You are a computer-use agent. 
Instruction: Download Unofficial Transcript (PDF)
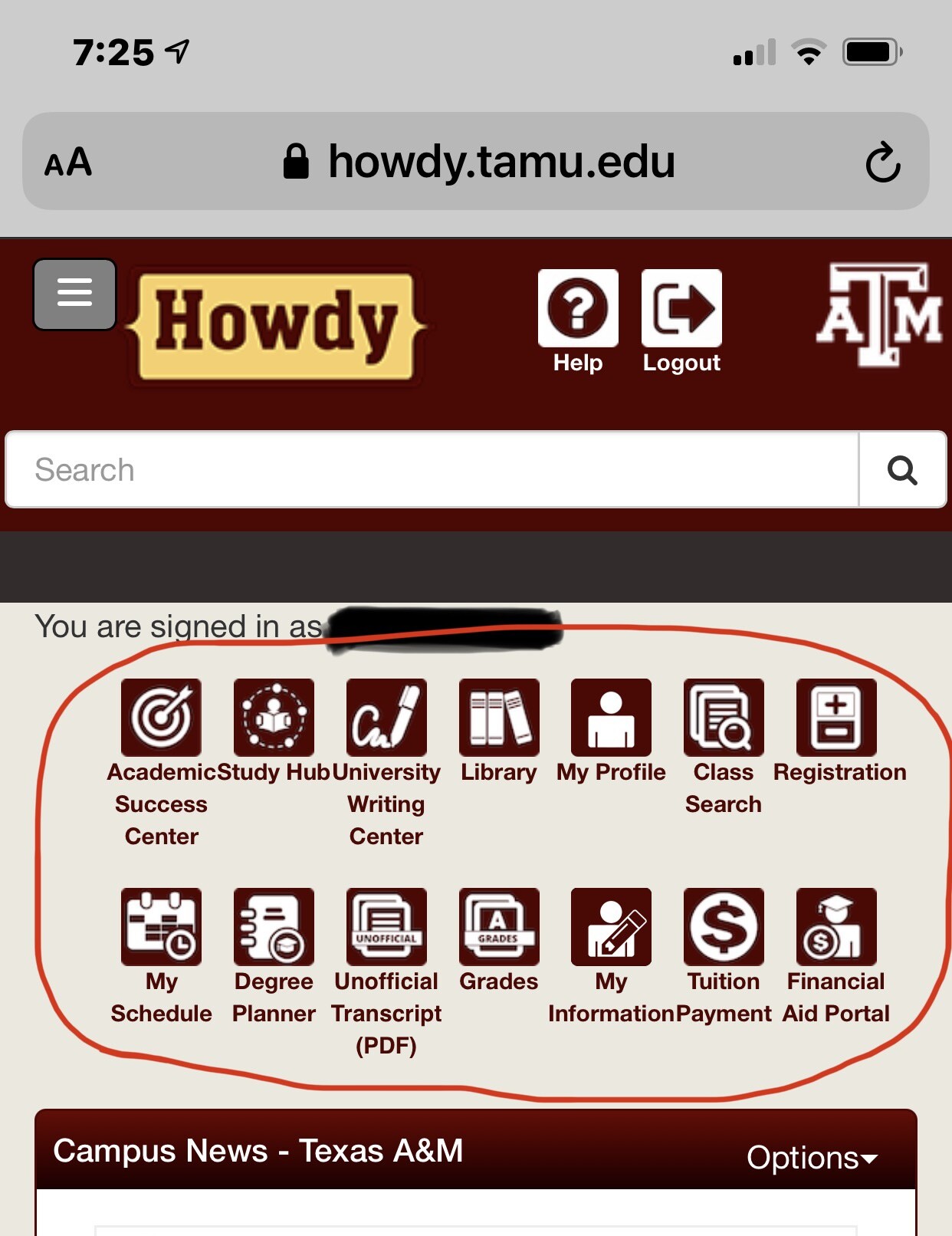tap(386, 927)
